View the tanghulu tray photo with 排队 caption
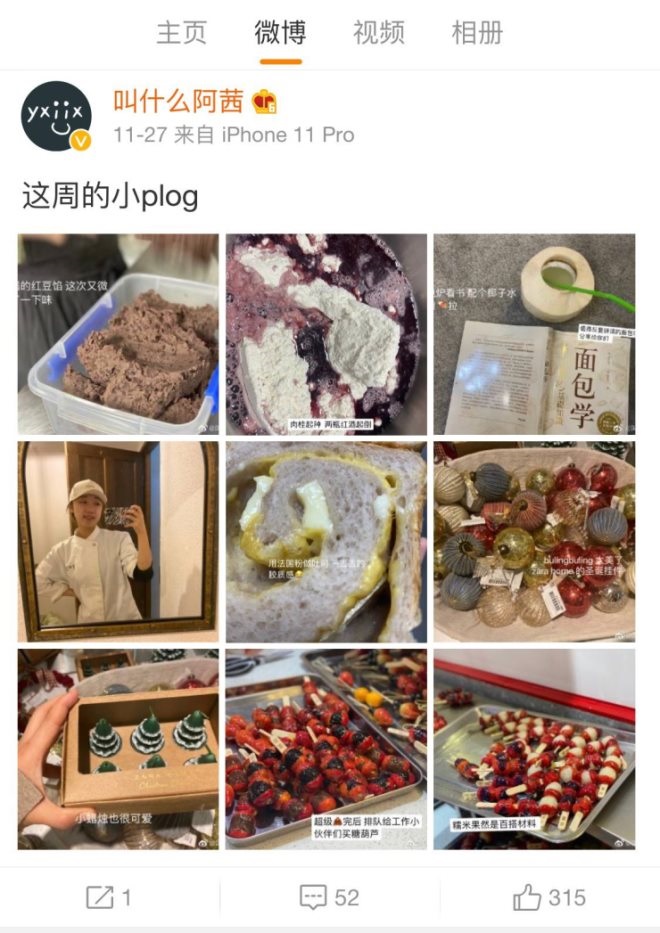660x933 pixels. click(x=326, y=749)
